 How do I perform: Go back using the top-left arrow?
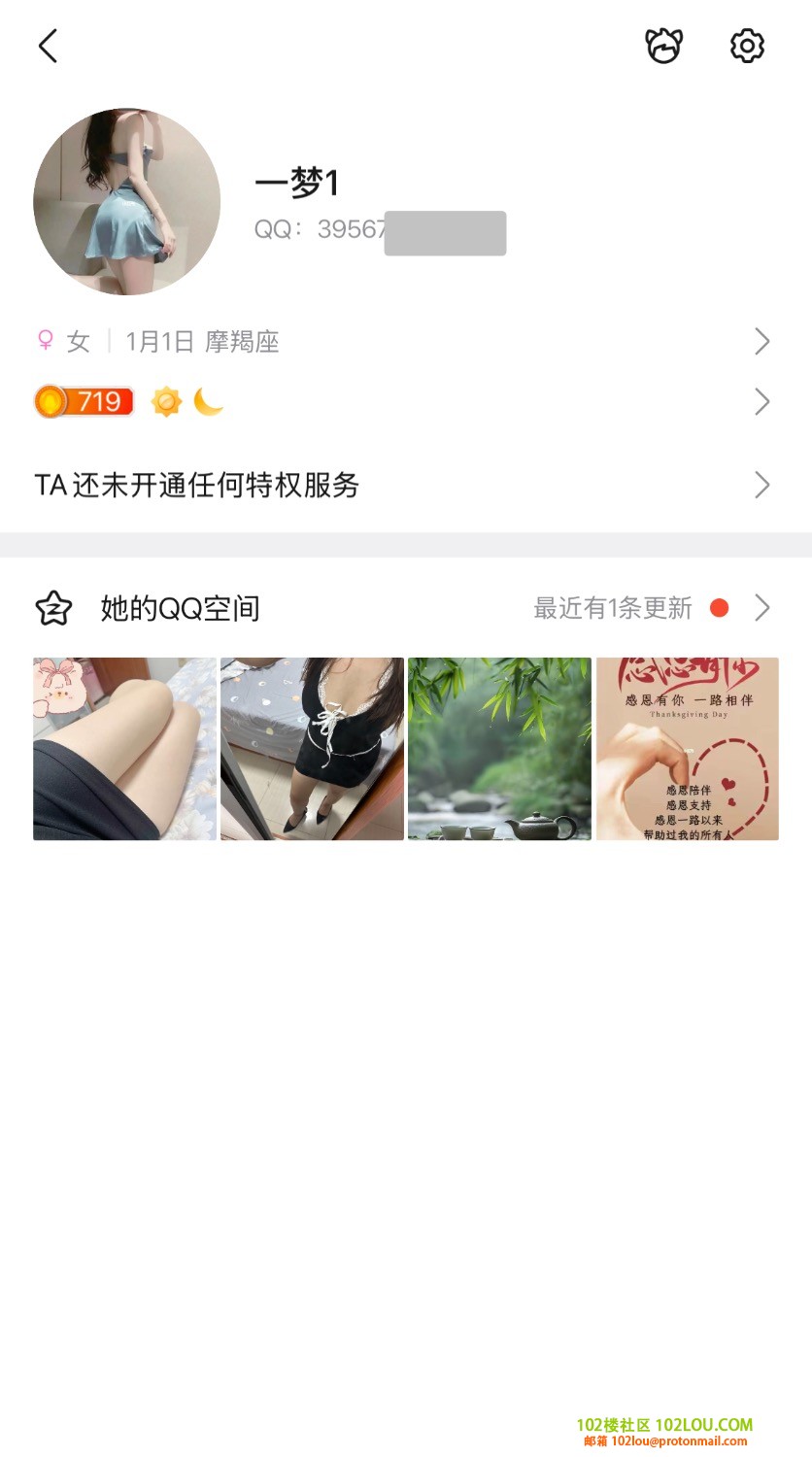click(48, 46)
